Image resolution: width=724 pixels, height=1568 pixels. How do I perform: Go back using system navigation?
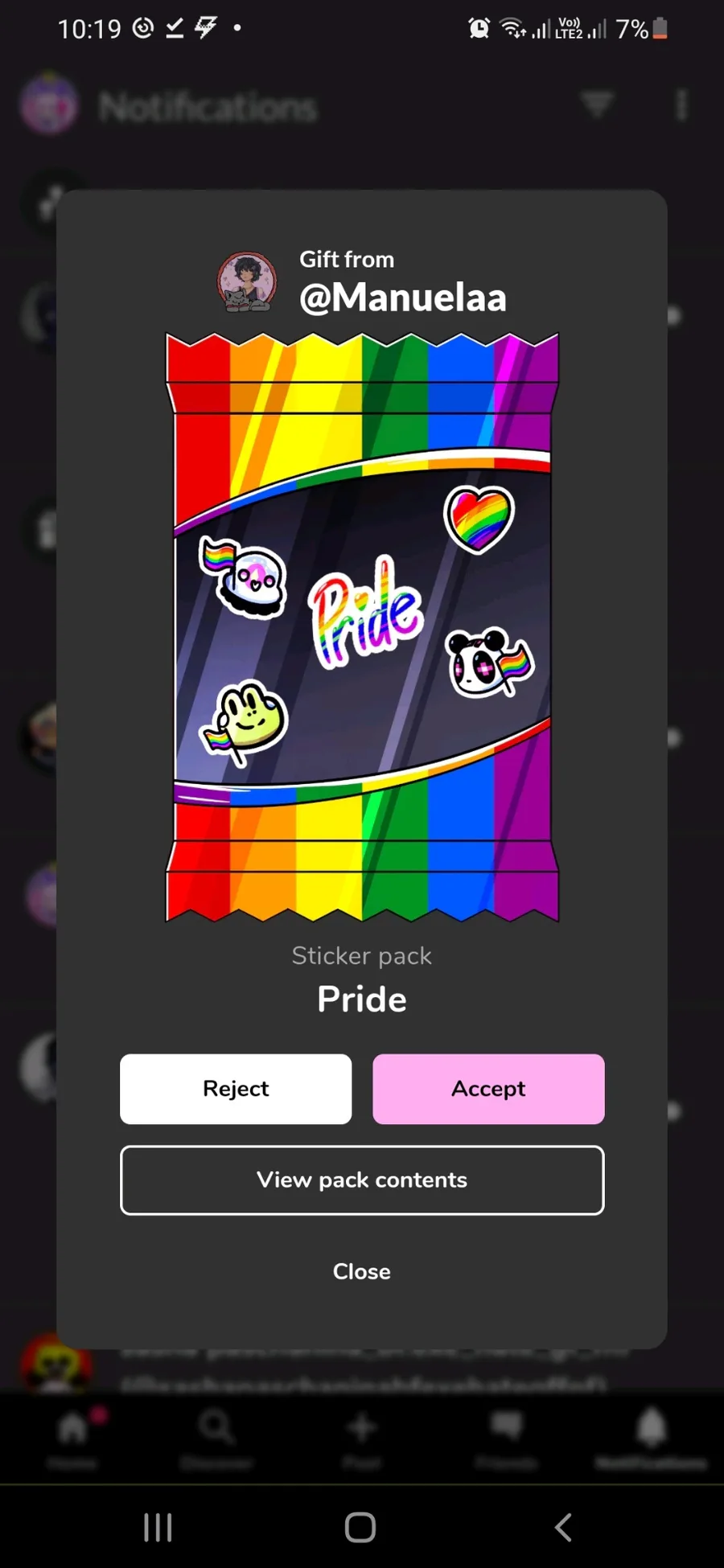click(x=564, y=1527)
